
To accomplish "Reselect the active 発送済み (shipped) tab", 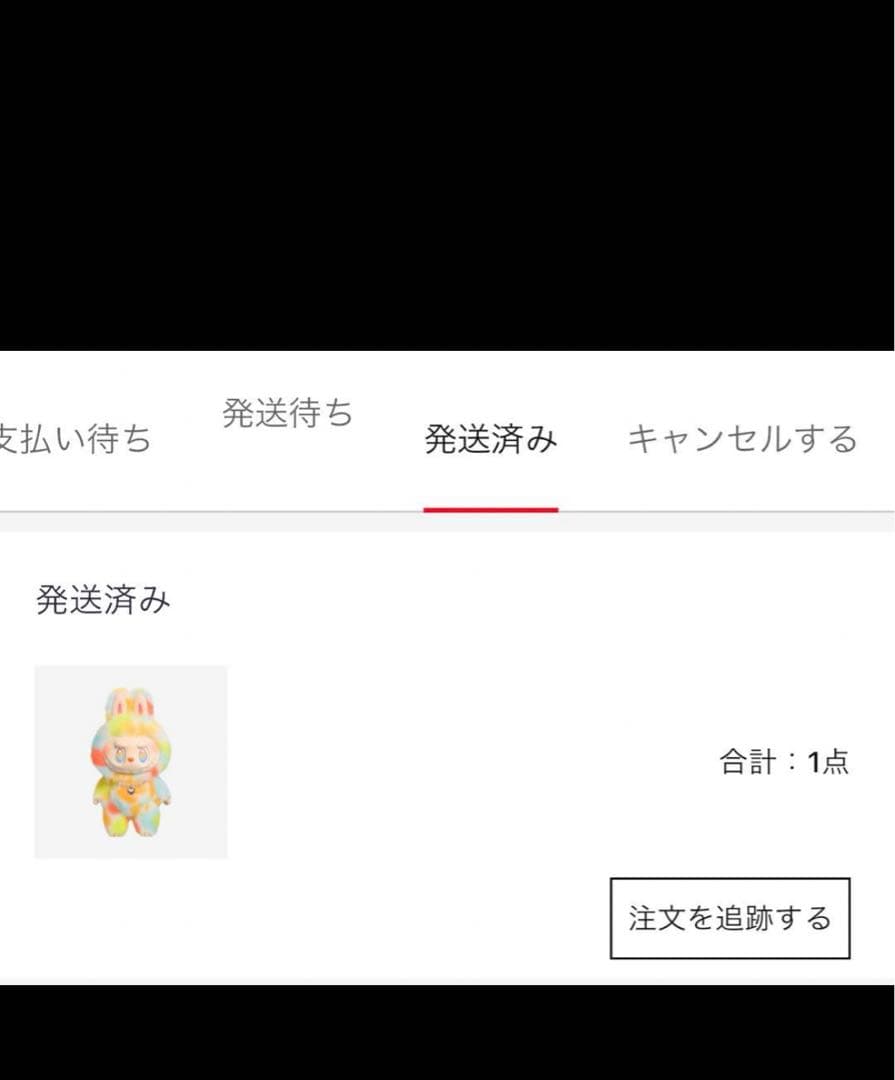I will click(x=490, y=440).
